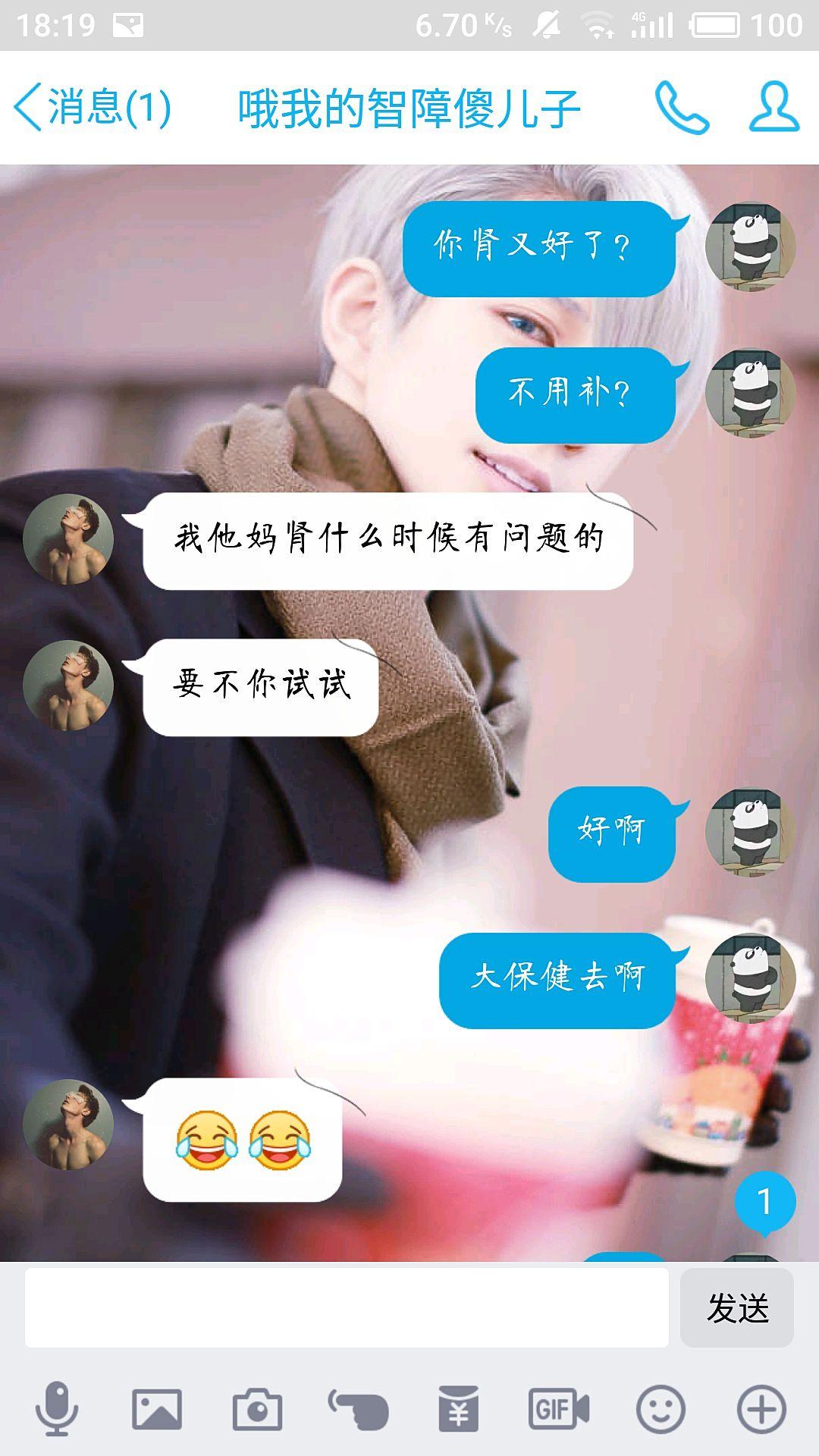819x1456 pixels.
Task: Open the emoji smiley panel
Action: [660, 1409]
